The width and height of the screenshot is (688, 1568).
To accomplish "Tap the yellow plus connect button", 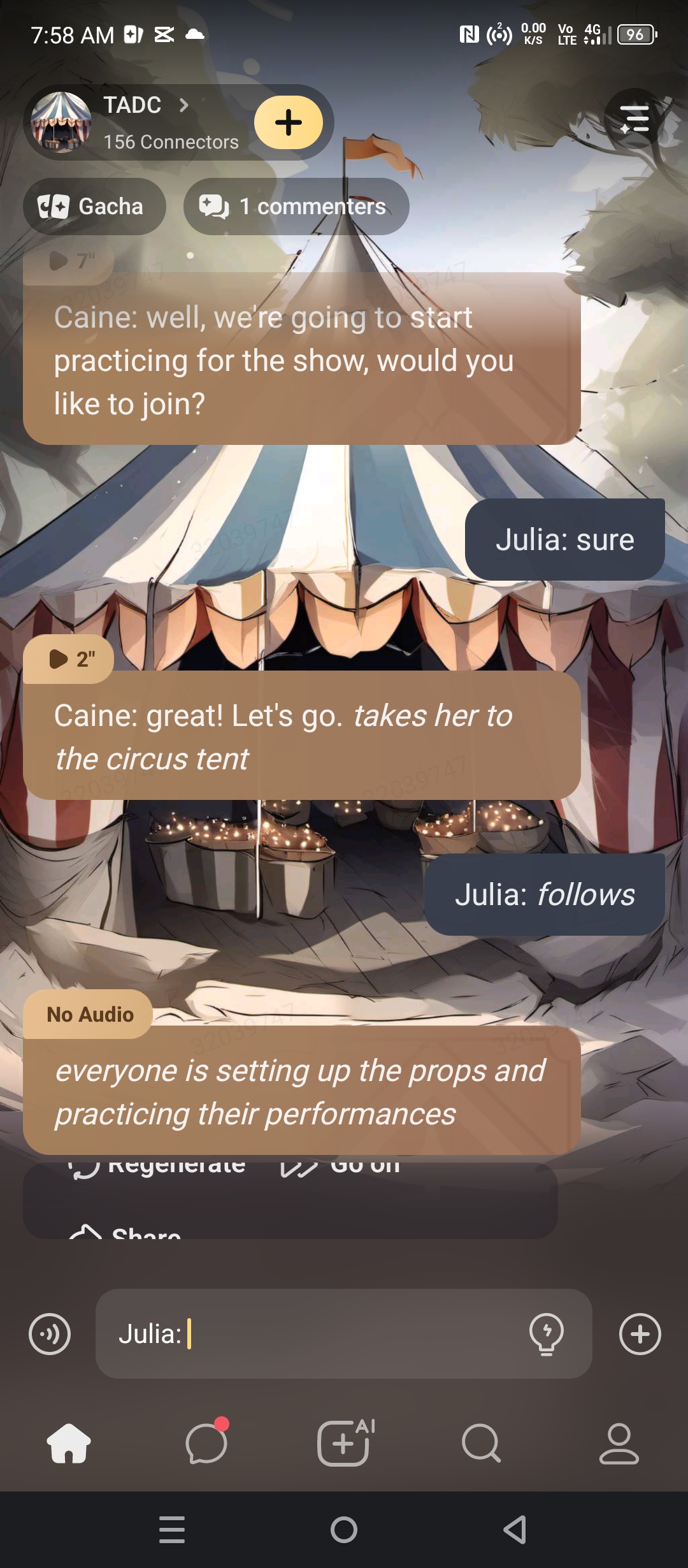I will [x=289, y=122].
